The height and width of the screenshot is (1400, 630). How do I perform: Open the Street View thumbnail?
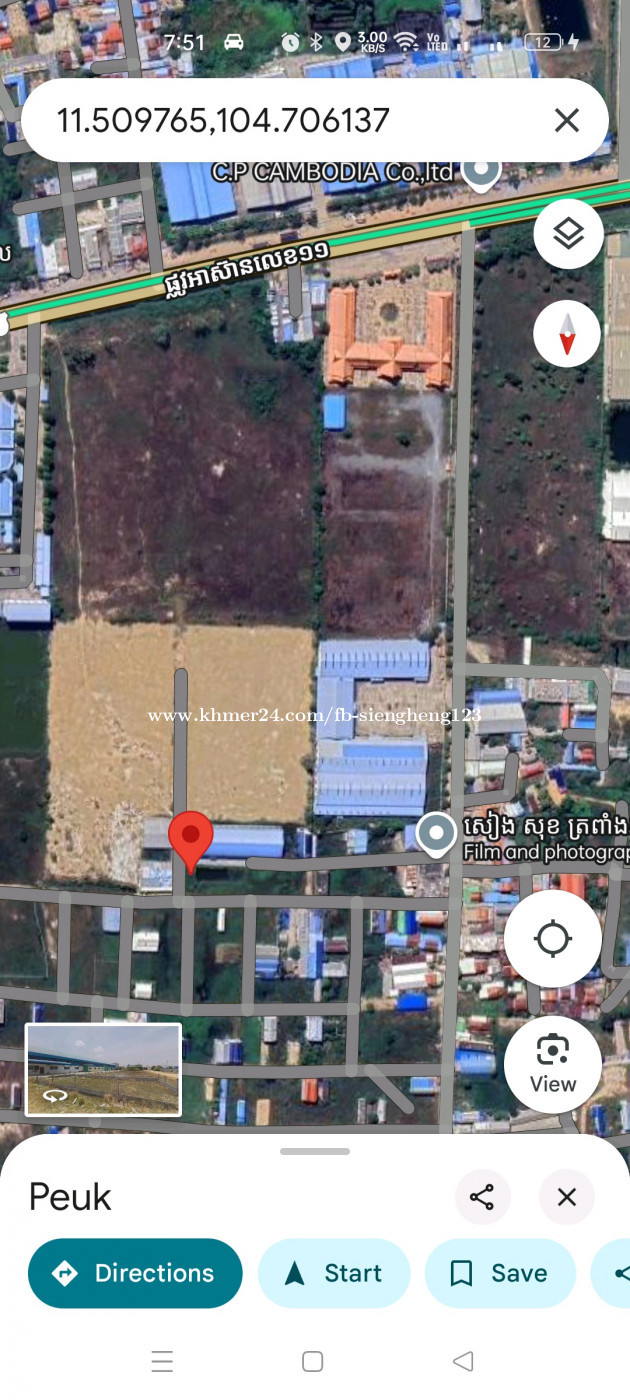(x=103, y=1069)
